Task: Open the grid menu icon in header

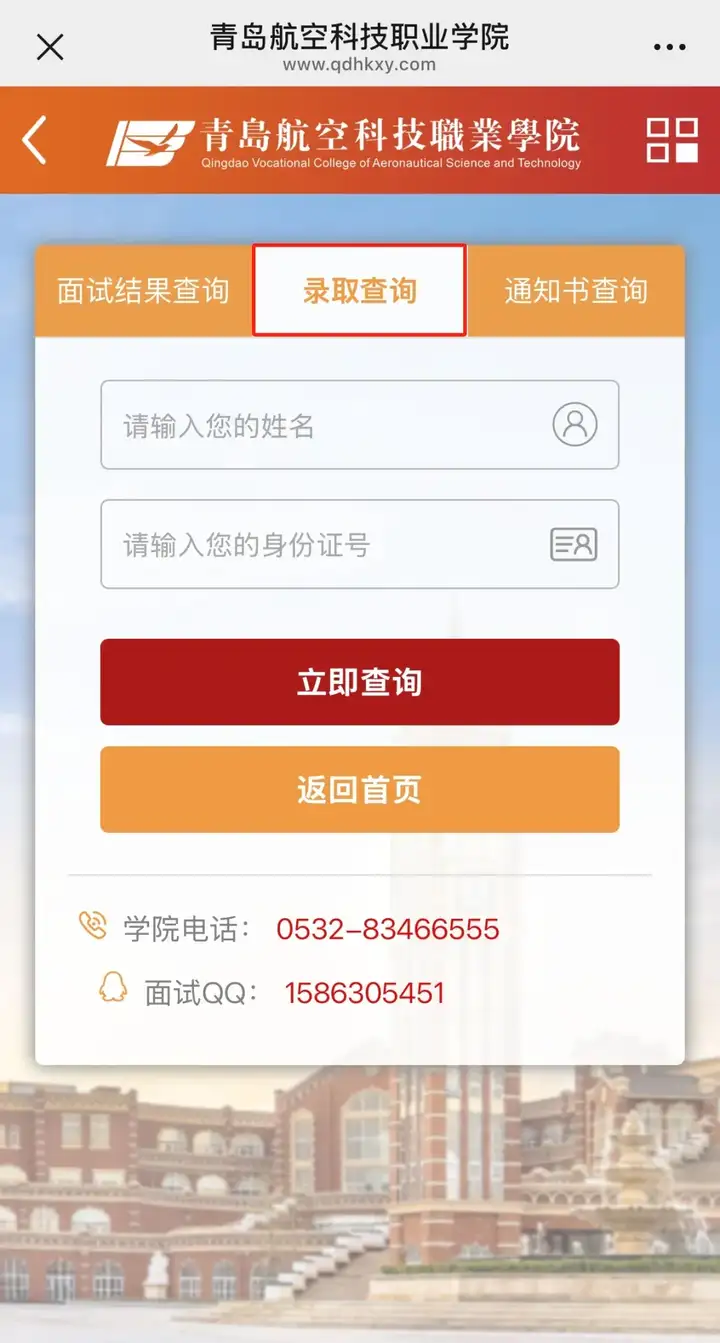Action: coord(671,140)
